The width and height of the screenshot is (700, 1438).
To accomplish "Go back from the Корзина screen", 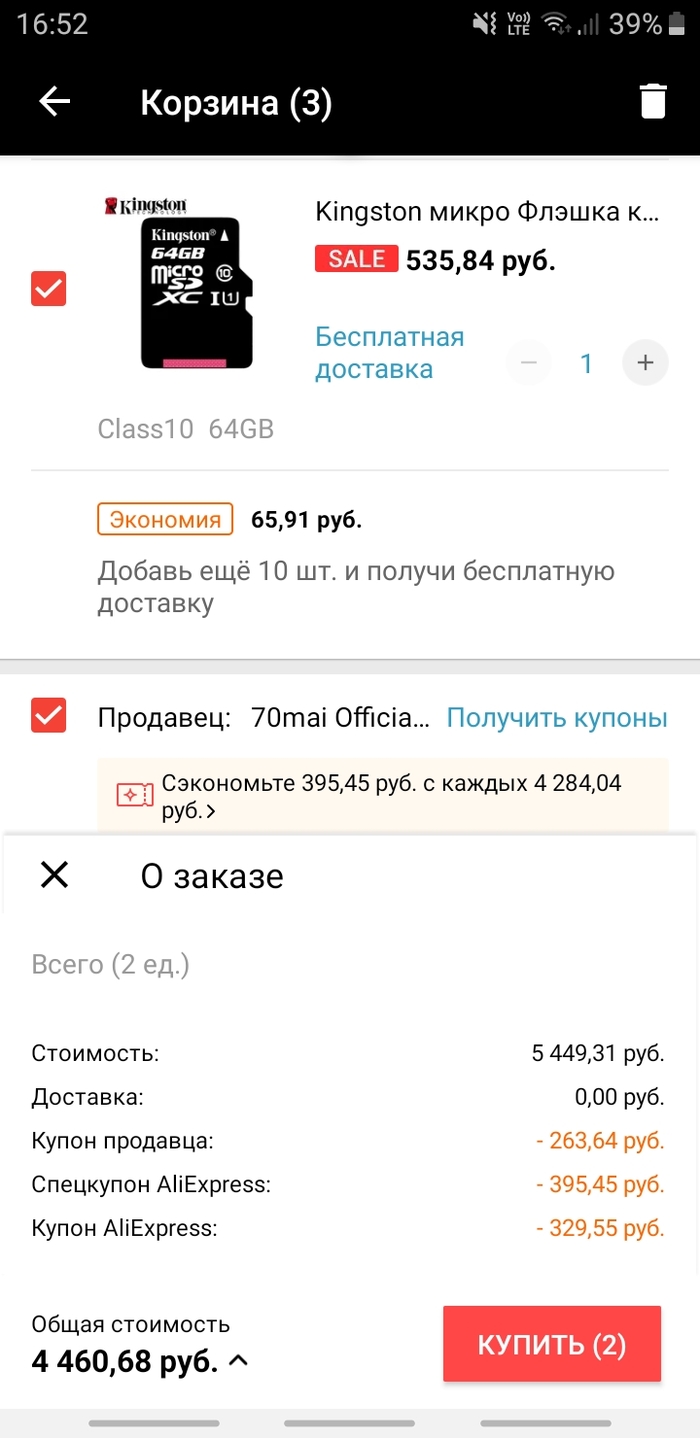I will (x=54, y=102).
